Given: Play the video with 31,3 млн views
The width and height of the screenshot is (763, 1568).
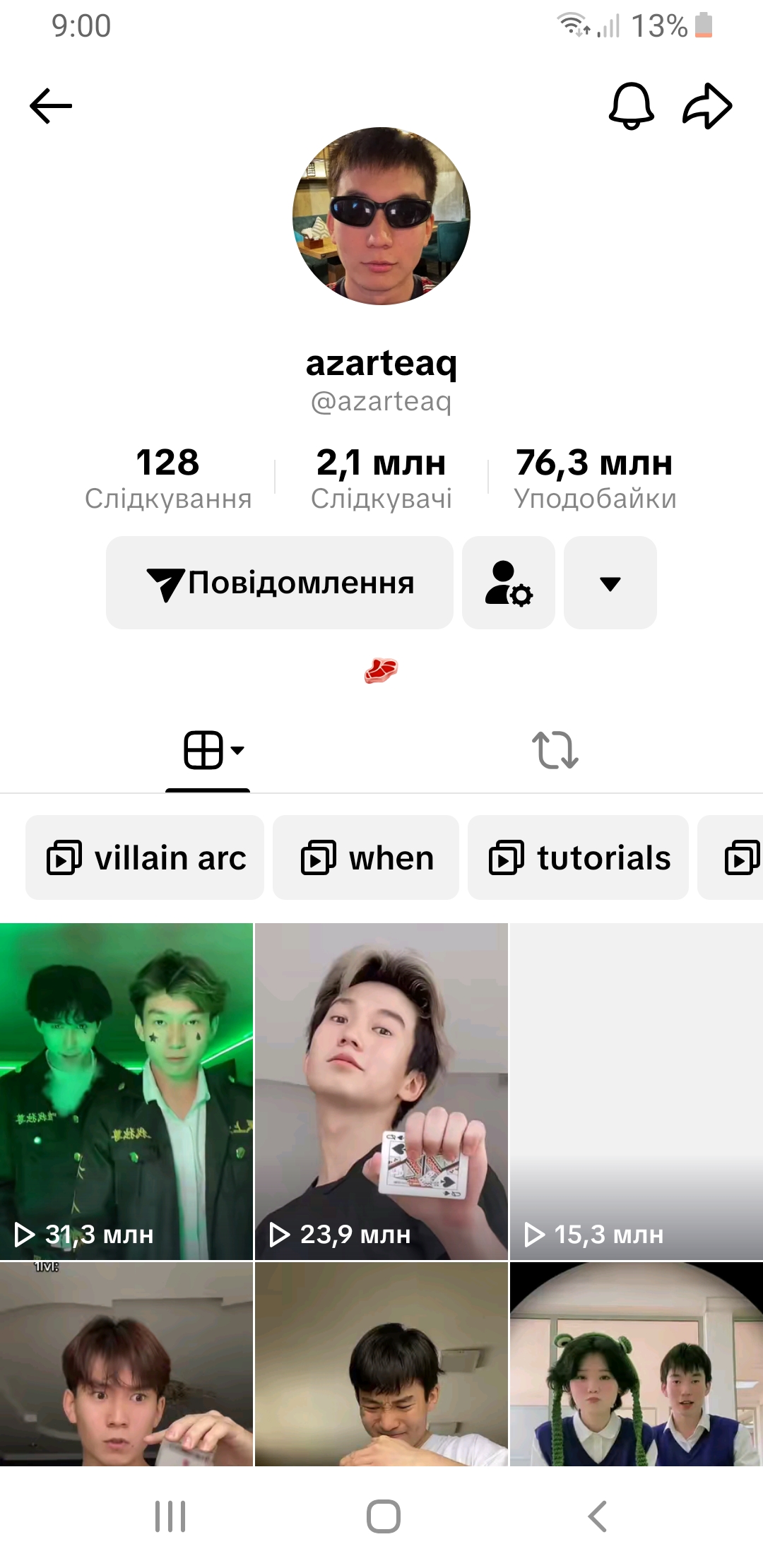Looking at the screenshot, I should pos(126,1091).
